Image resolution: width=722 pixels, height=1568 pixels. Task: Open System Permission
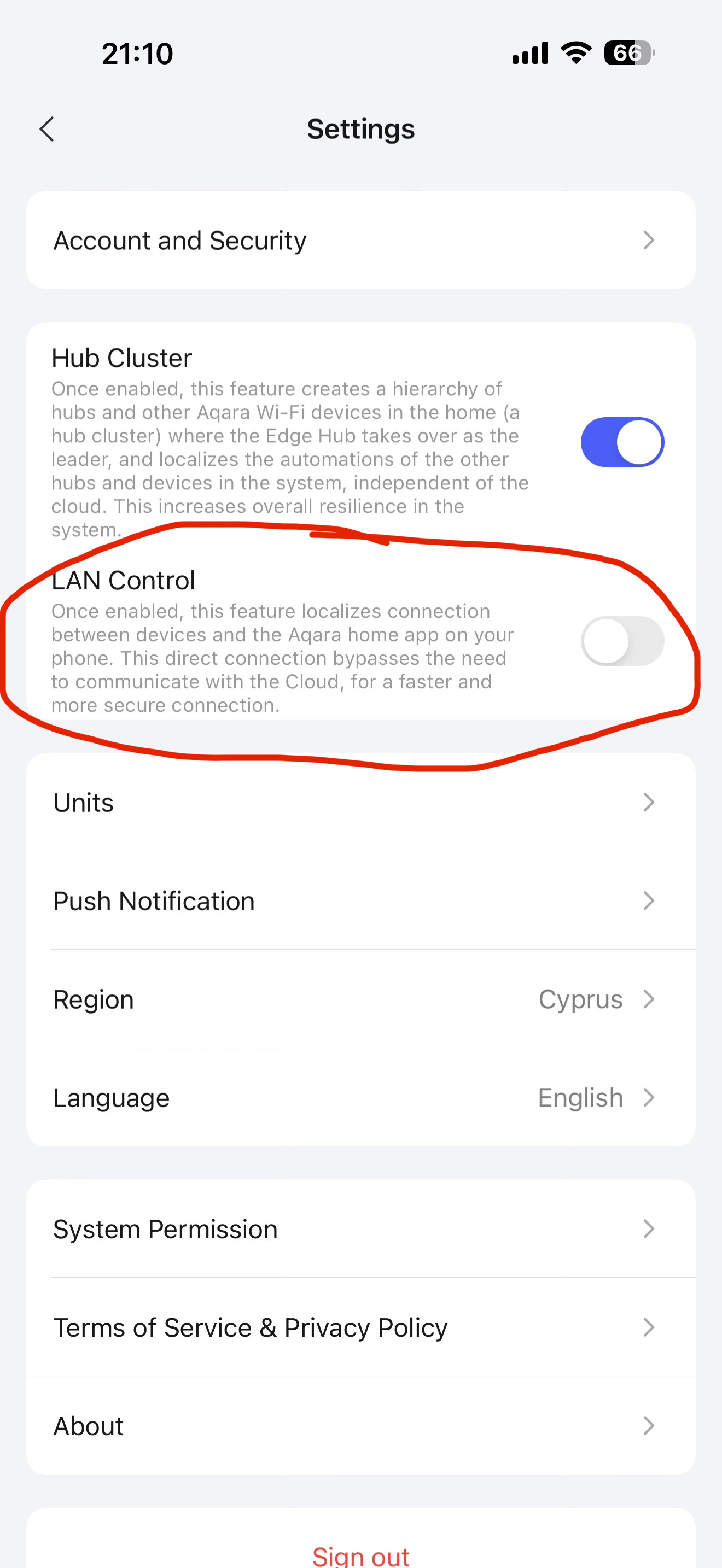360,1229
